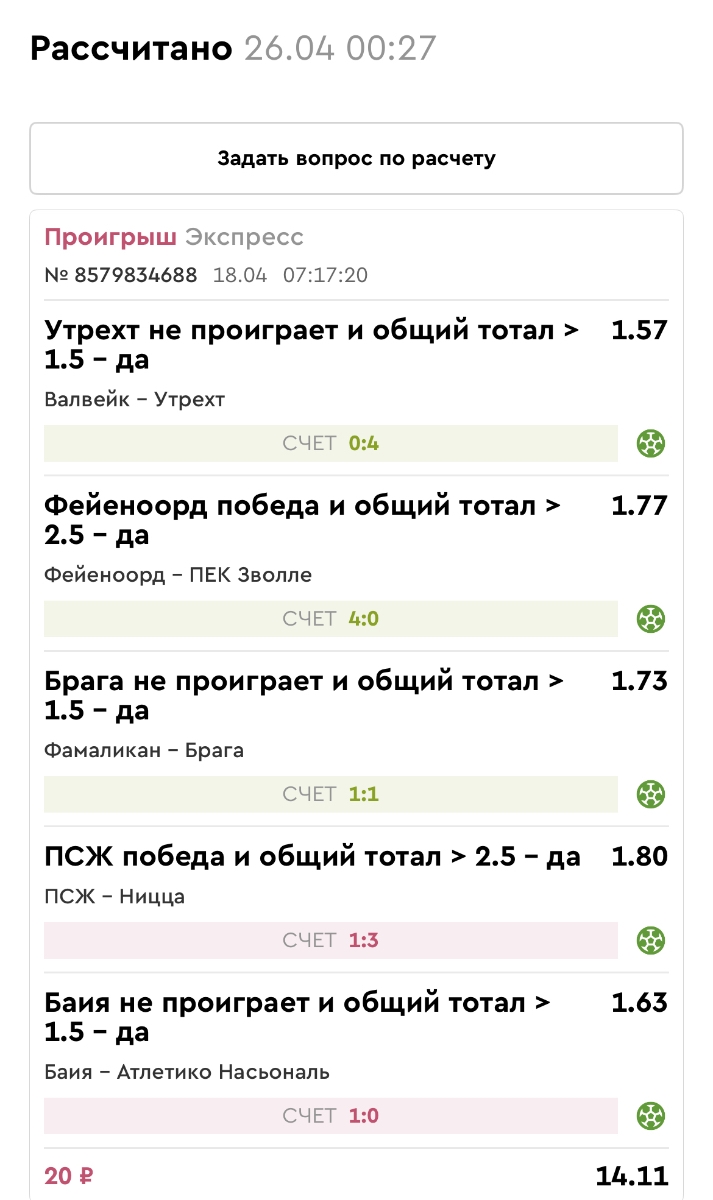Open the Валвейк – Утрехт bet row

(x=356, y=388)
